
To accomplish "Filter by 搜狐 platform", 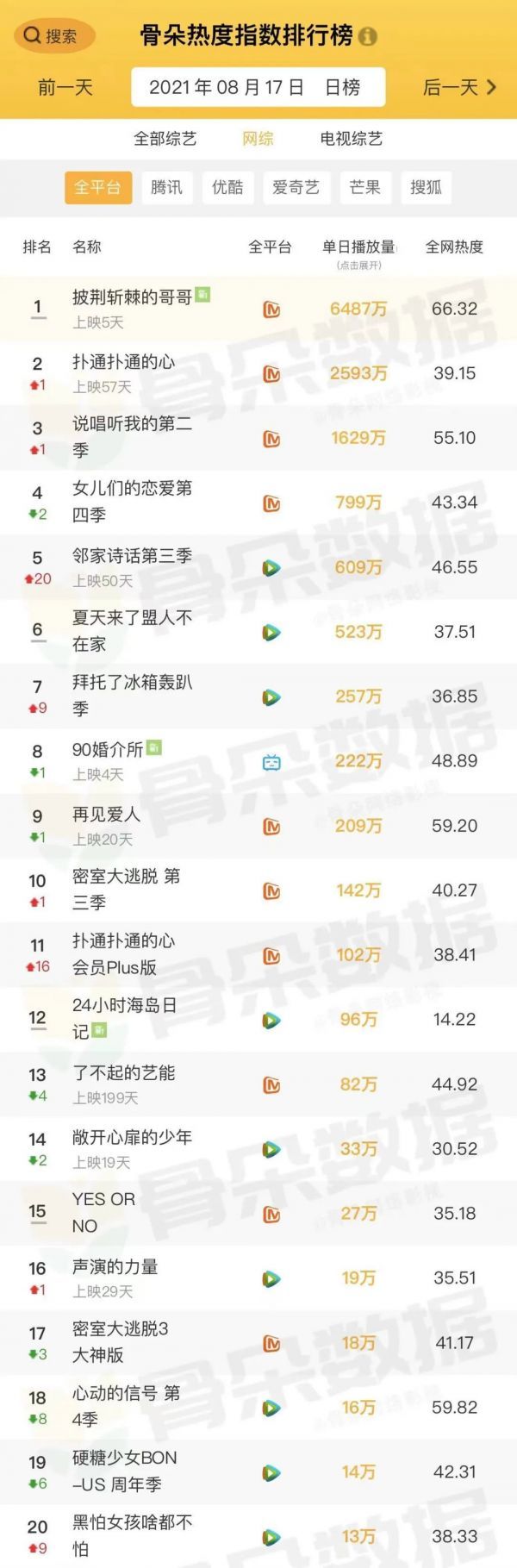I will coord(426,187).
